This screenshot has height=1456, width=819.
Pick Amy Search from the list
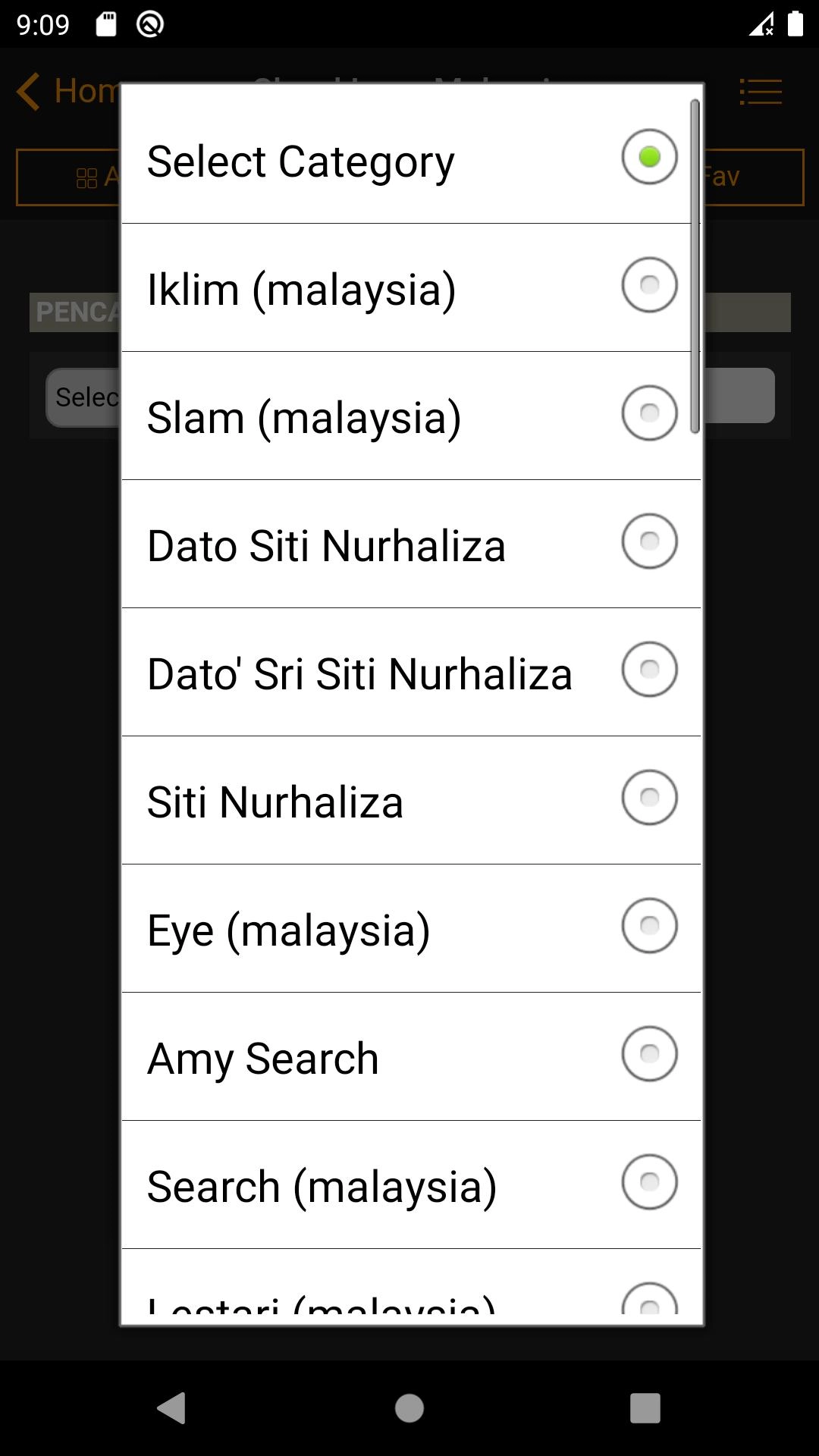click(x=410, y=1056)
